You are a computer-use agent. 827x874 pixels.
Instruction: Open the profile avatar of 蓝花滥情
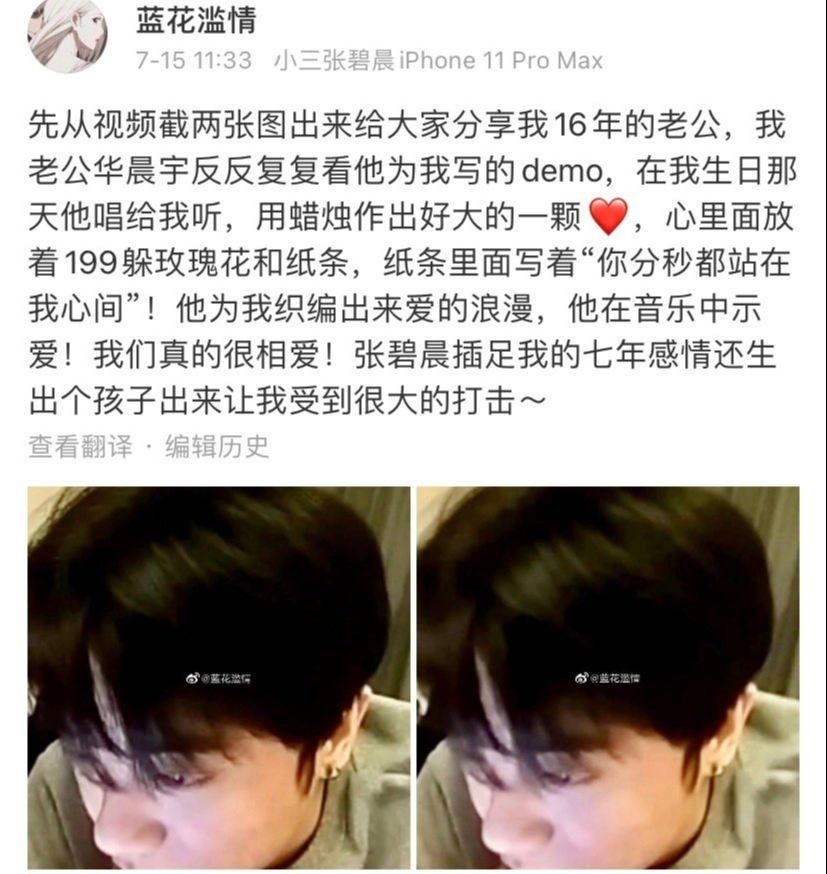[x=67, y=34]
